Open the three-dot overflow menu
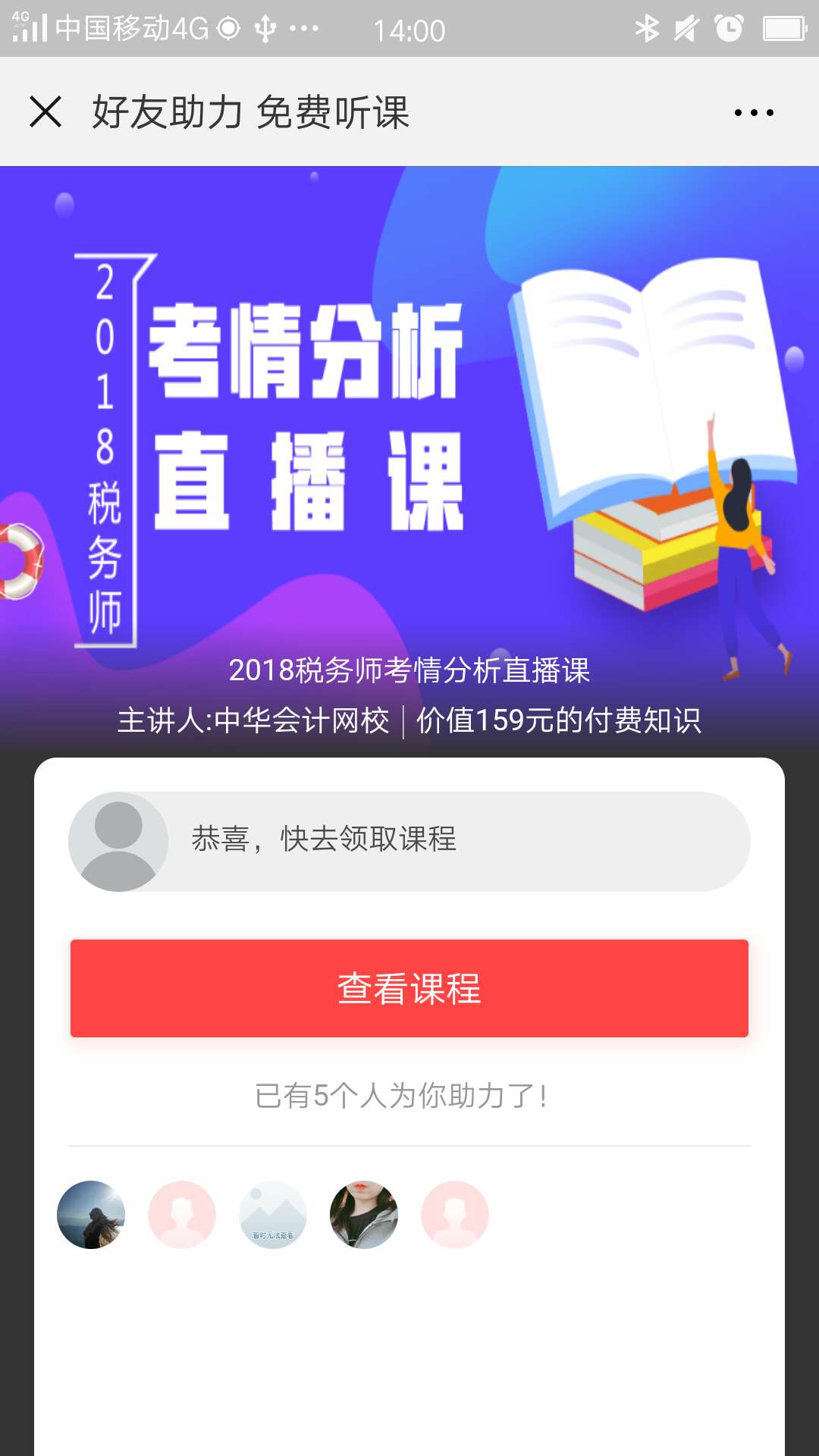This screenshot has height=1456, width=819. pos(754,113)
